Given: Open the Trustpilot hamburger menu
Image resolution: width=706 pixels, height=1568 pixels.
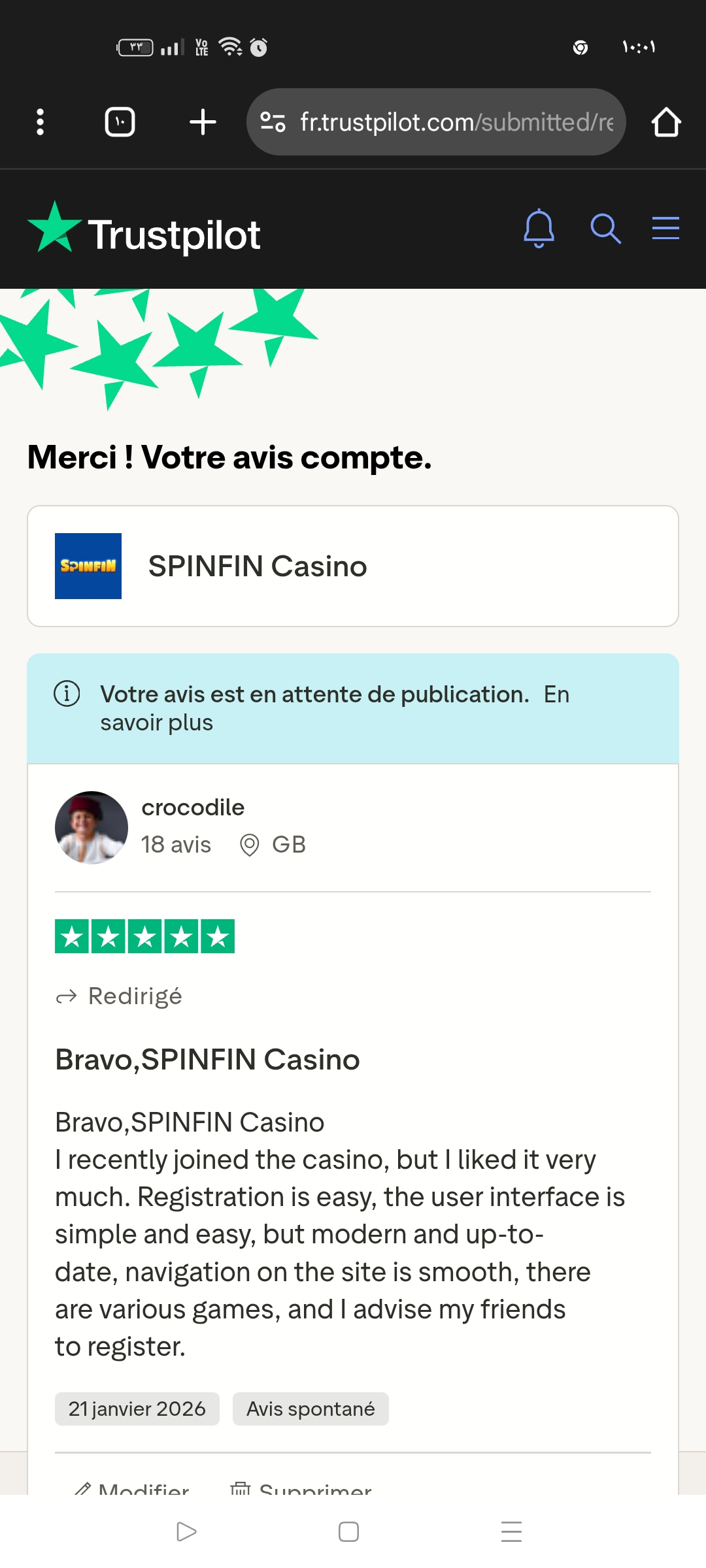Looking at the screenshot, I should pos(665,229).
